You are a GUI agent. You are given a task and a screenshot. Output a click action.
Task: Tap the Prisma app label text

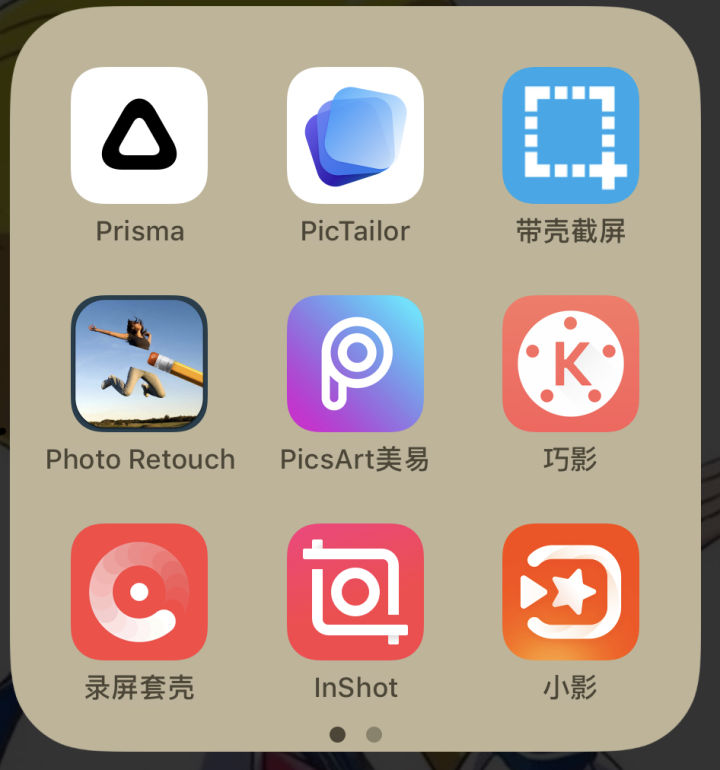tap(139, 231)
